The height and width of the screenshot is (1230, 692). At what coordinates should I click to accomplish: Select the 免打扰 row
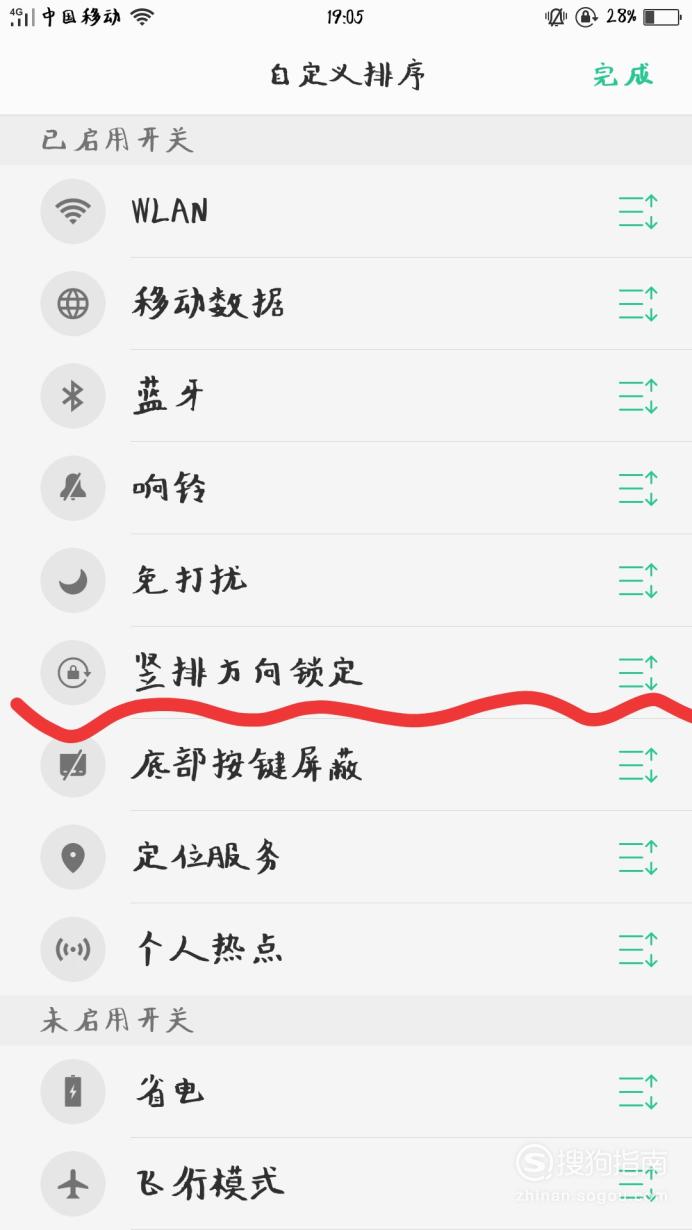346,580
